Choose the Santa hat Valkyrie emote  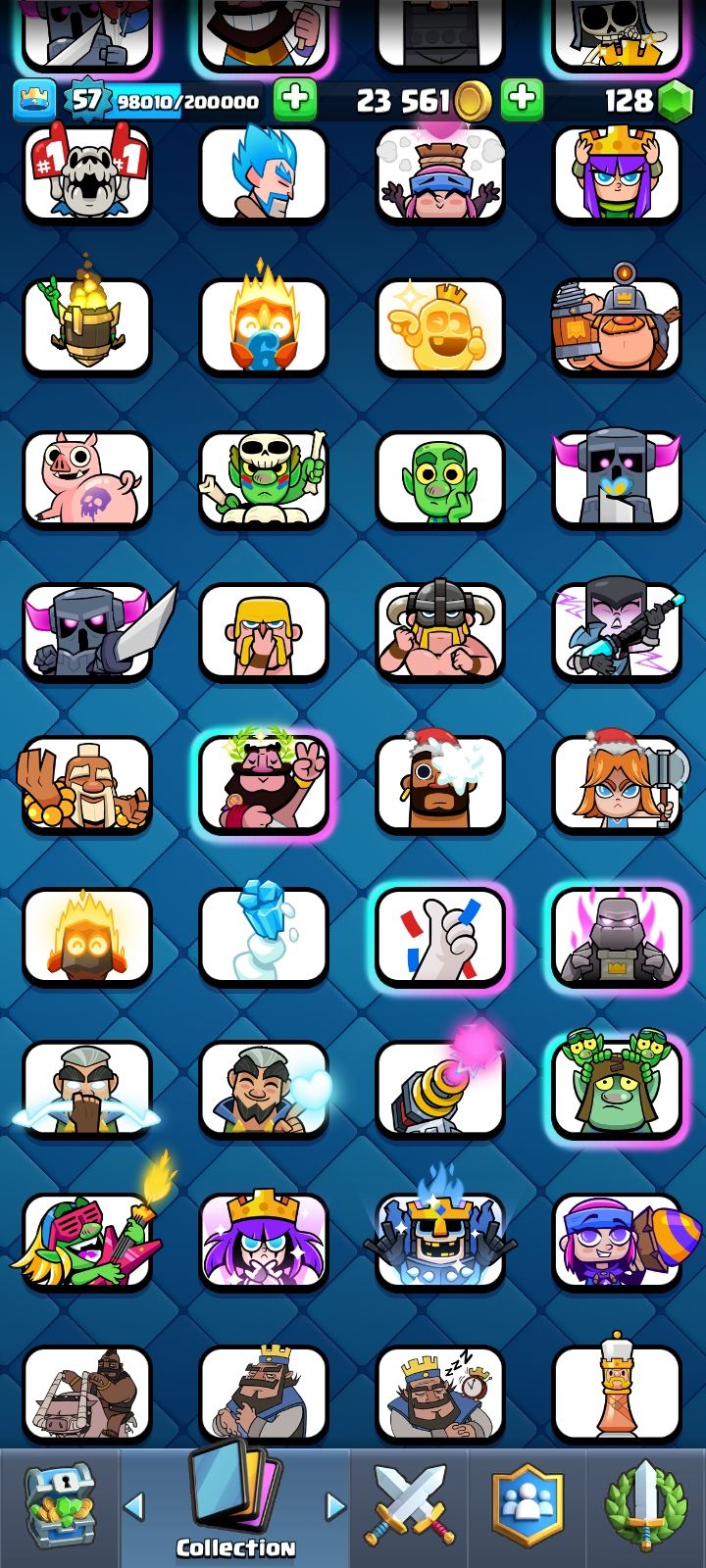tap(617, 784)
